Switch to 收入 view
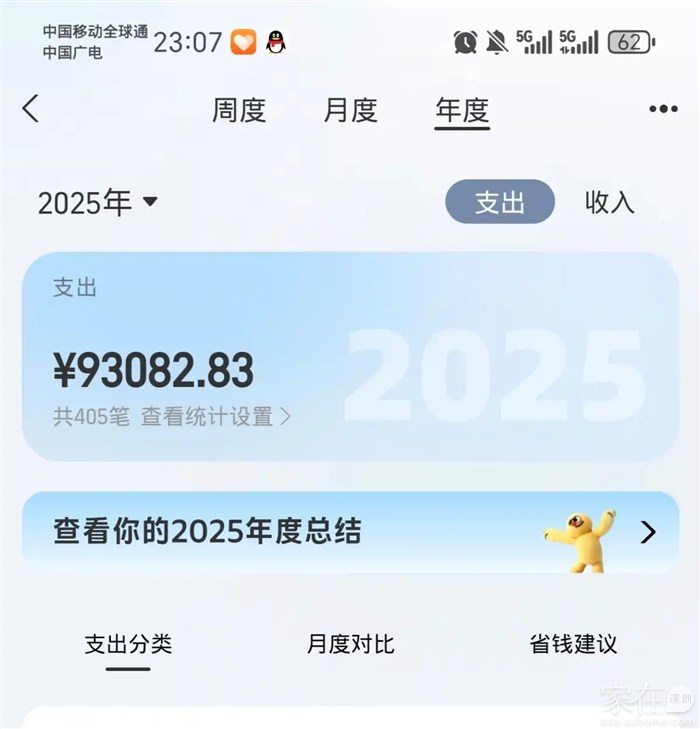Screen dimensions: 700x729 (x=609, y=202)
